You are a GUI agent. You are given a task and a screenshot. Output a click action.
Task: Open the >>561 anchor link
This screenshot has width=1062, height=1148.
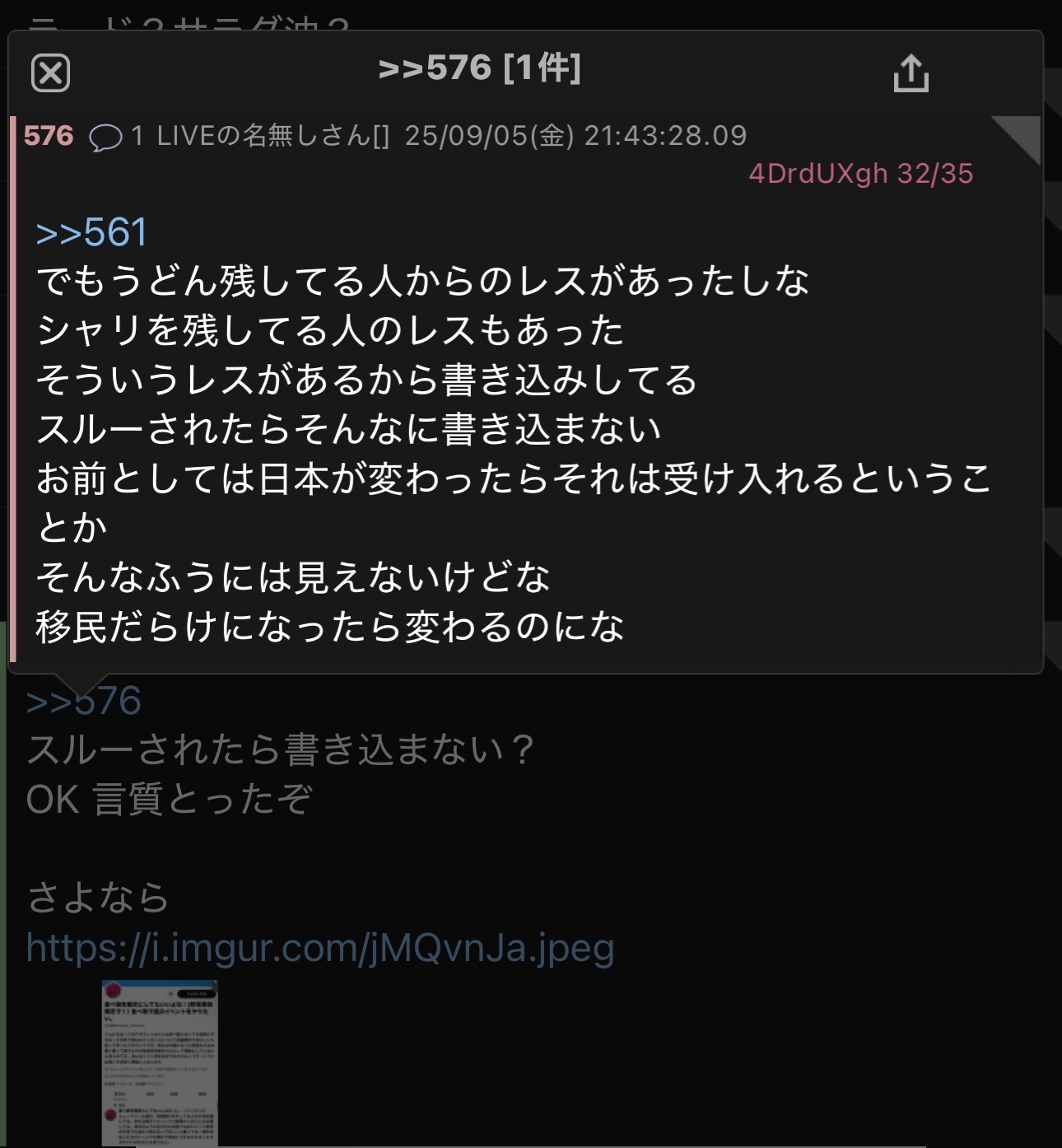[91, 232]
